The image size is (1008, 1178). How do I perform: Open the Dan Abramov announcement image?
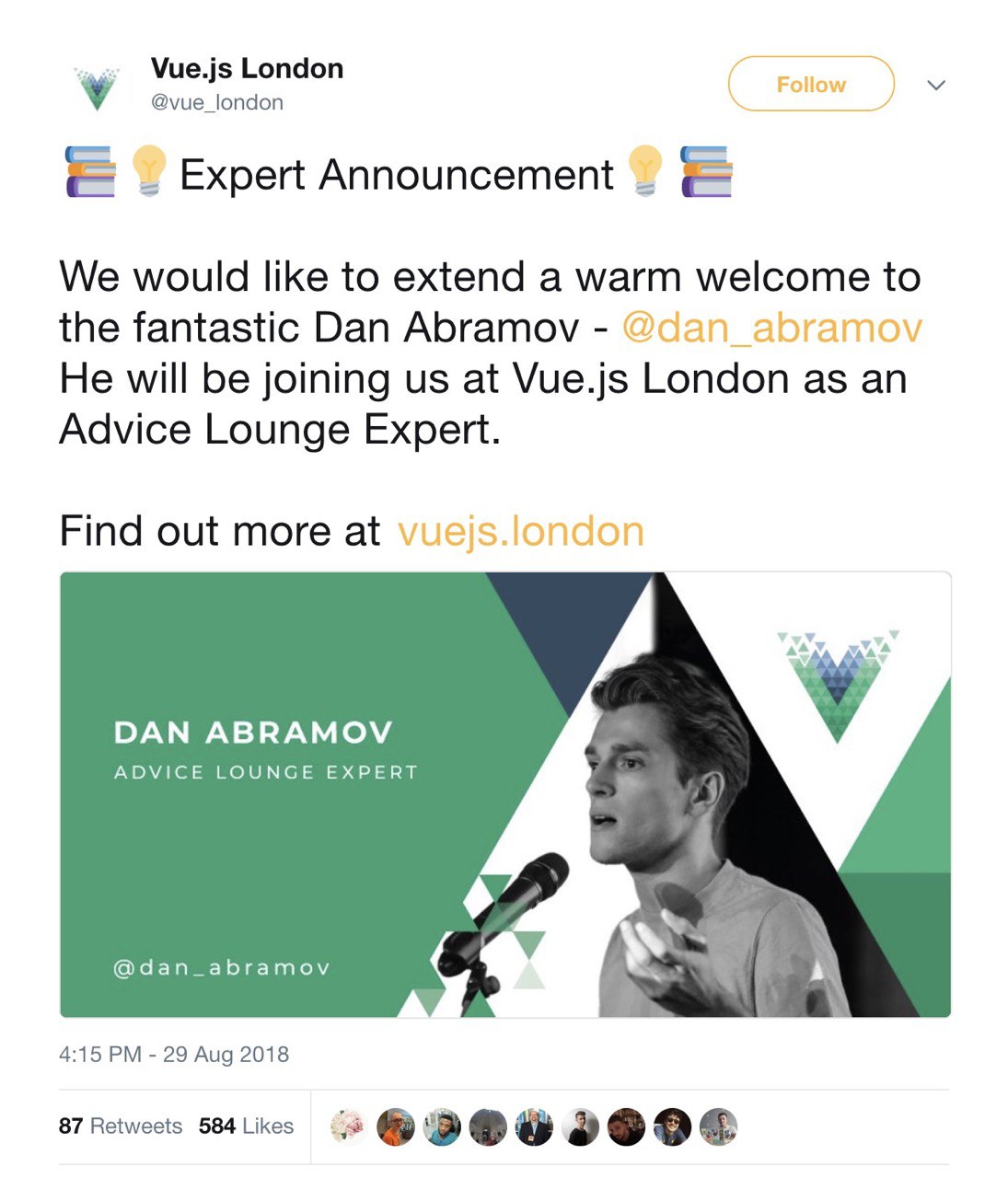click(504, 794)
